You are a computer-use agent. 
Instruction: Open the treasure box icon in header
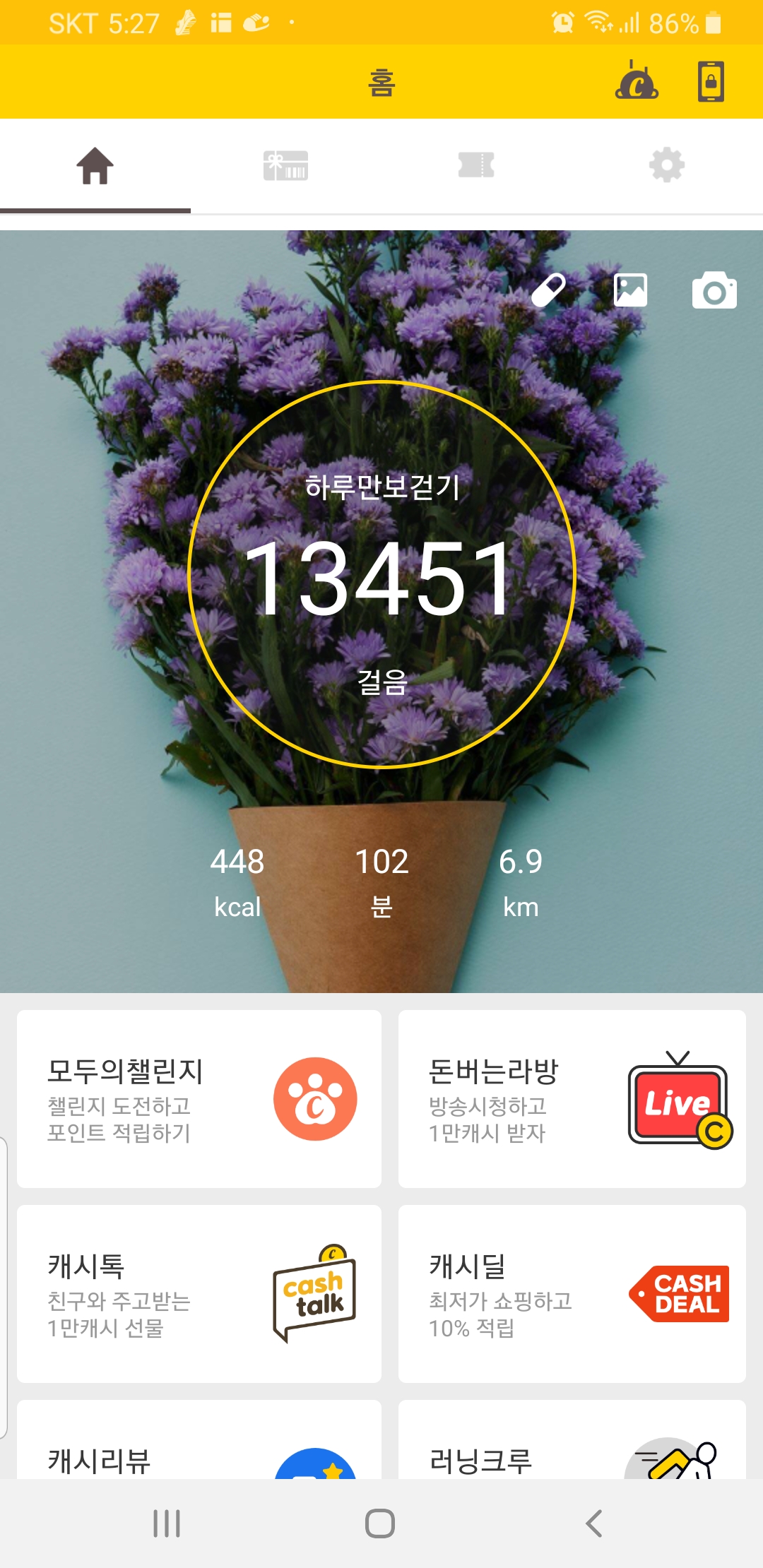(637, 81)
